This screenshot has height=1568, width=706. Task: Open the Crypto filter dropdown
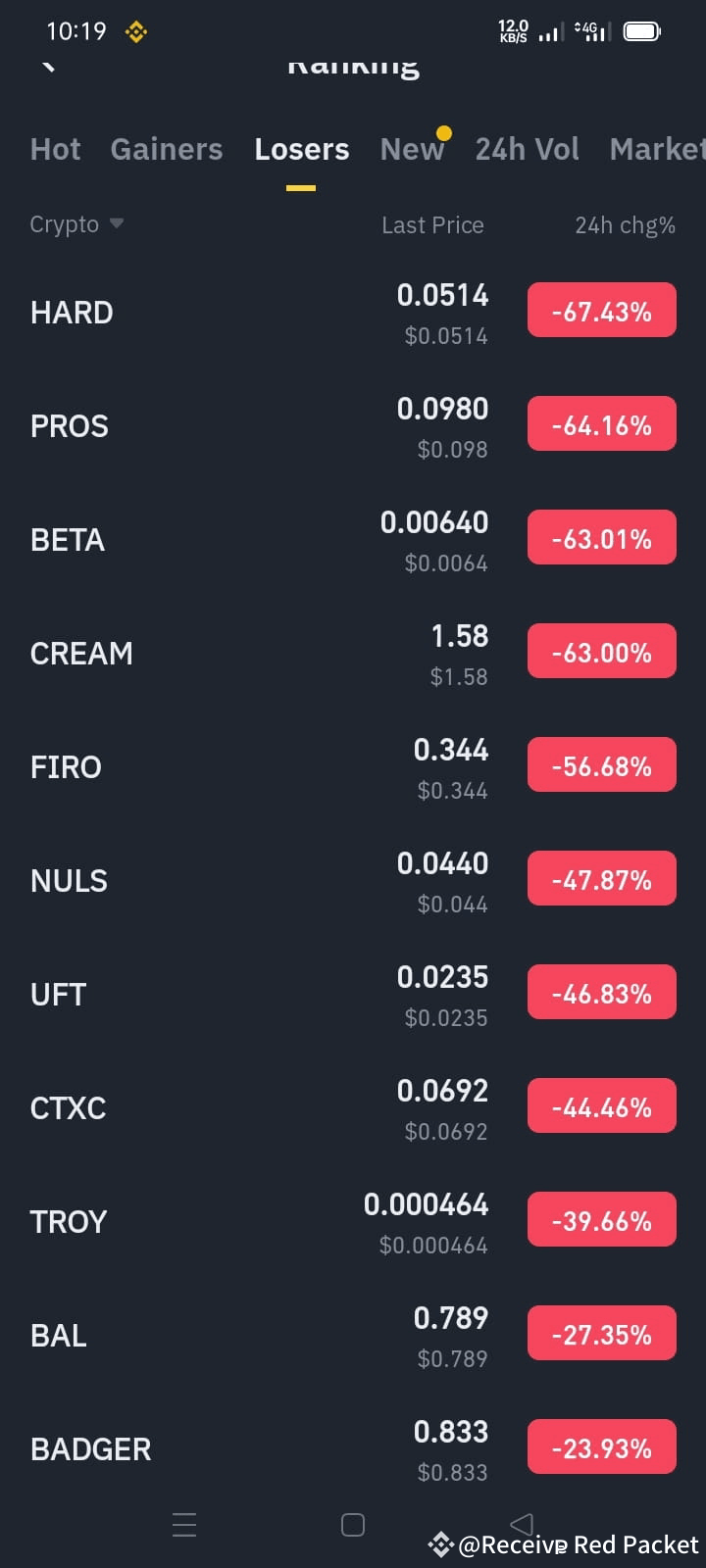[76, 223]
